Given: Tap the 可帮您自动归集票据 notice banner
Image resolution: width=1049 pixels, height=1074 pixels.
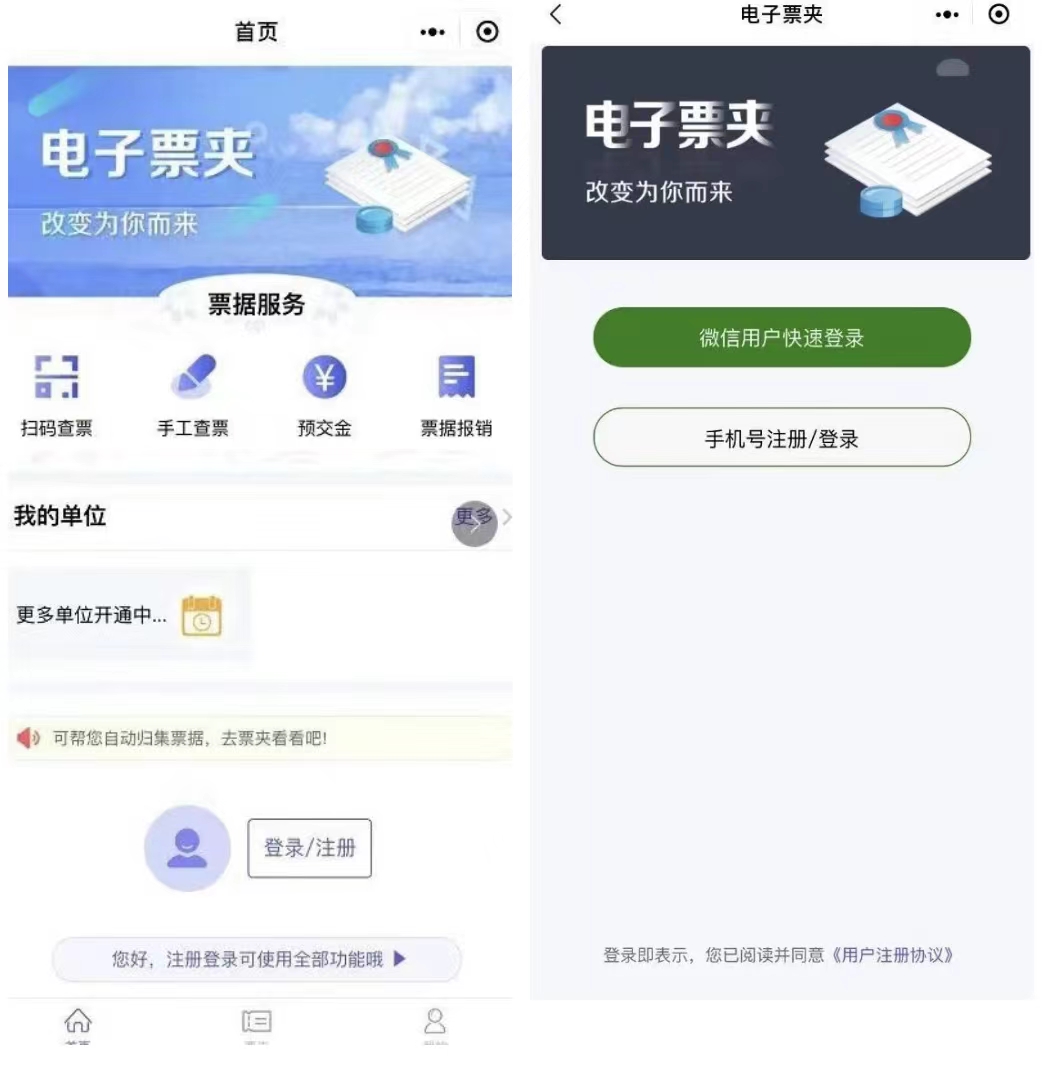Looking at the screenshot, I should coord(260,739).
